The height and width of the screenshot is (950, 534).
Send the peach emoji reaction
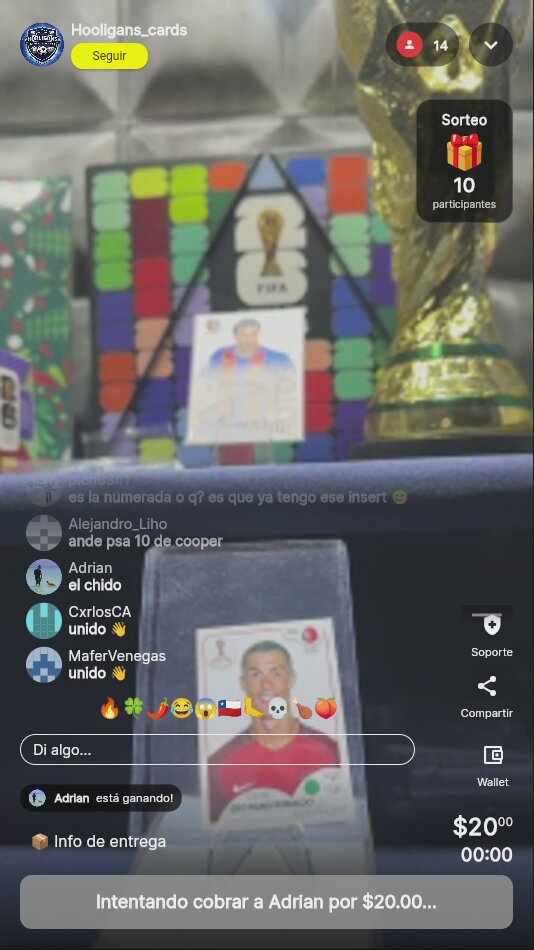click(x=325, y=708)
